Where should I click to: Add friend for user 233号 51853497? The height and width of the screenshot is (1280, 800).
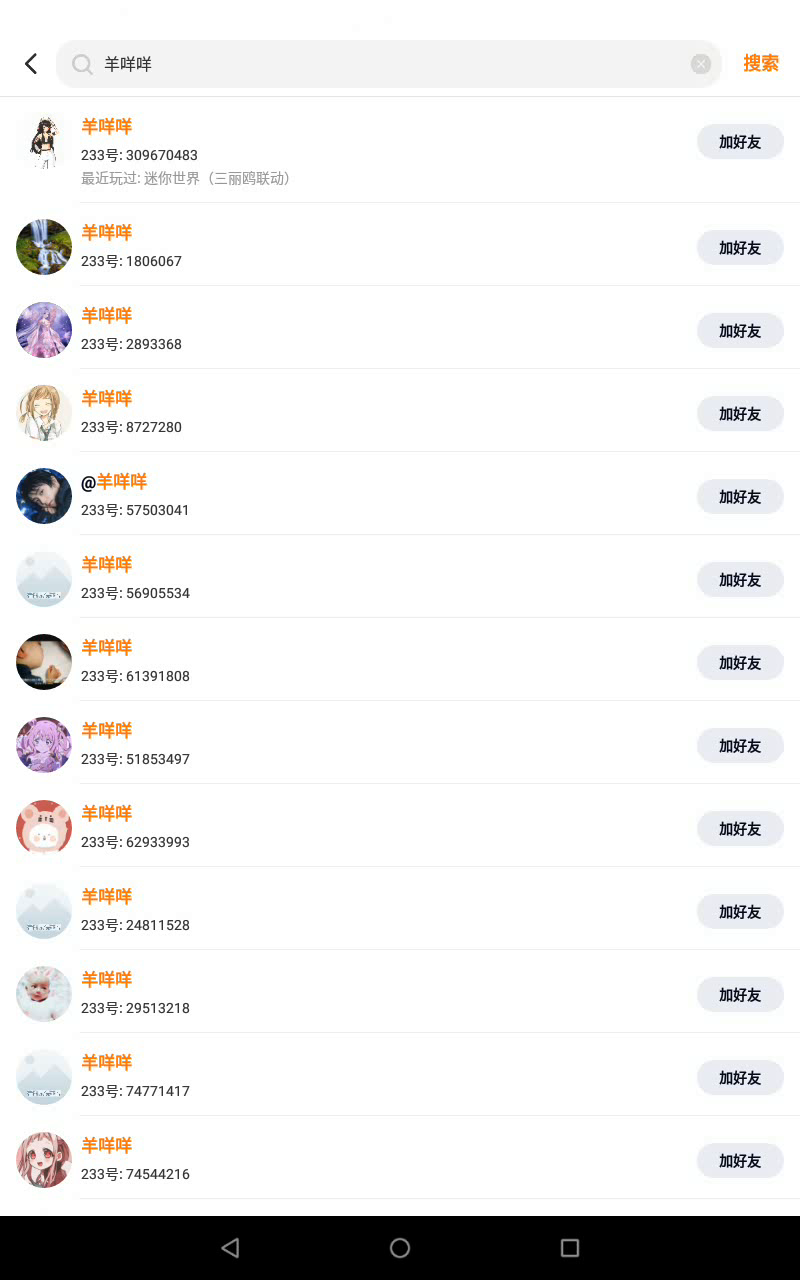tap(740, 746)
